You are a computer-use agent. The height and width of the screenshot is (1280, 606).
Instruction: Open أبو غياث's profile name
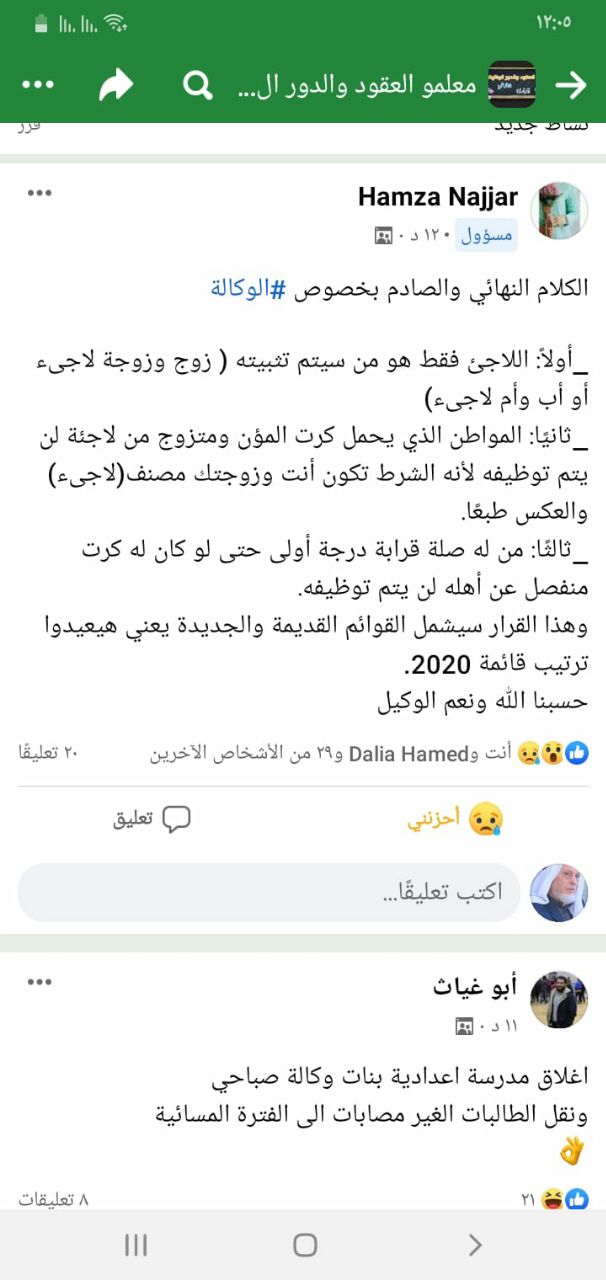pos(475,988)
